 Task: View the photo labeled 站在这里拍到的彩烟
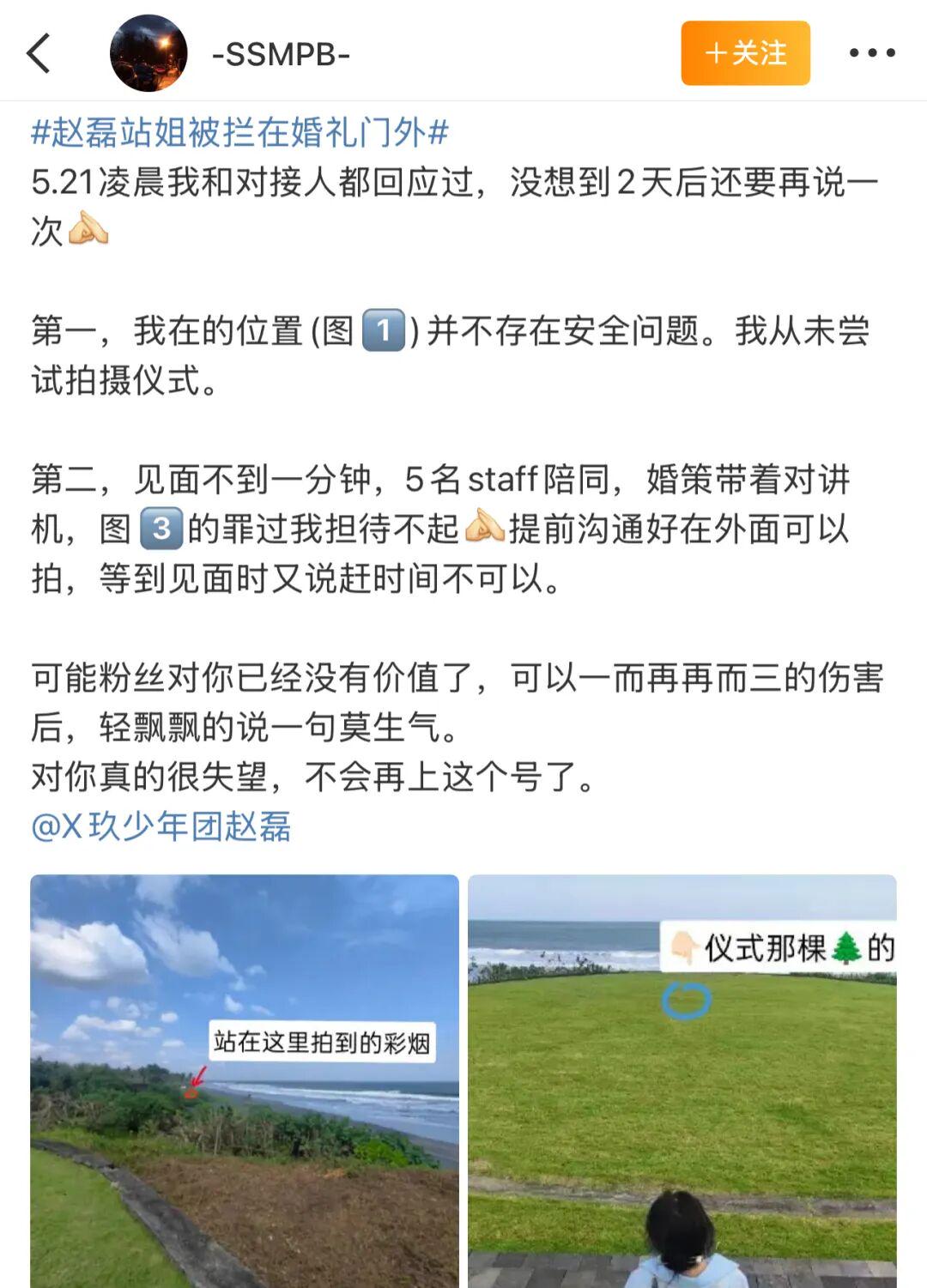(x=245, y=1081)
